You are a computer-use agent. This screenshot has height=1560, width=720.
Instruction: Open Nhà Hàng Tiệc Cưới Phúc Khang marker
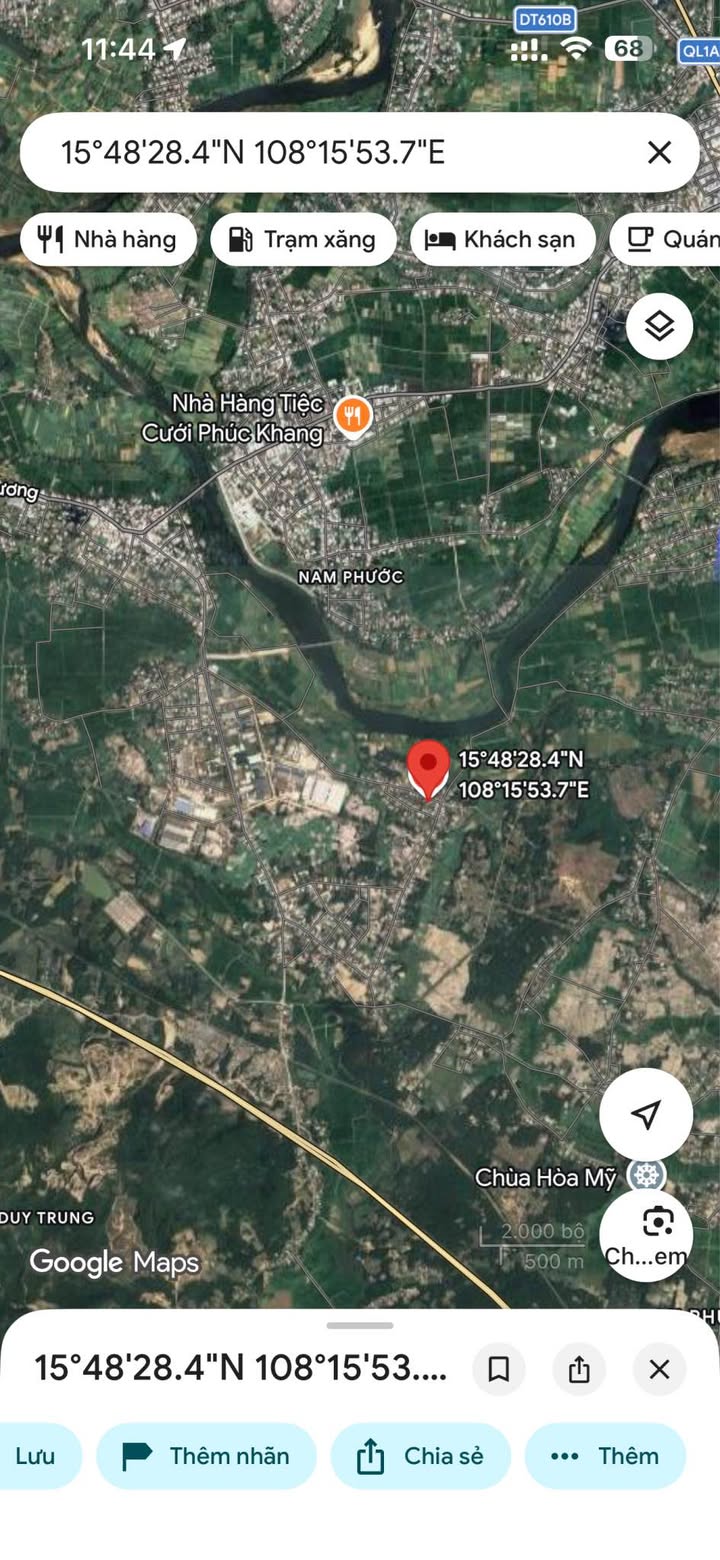click(x=352, y=414)
